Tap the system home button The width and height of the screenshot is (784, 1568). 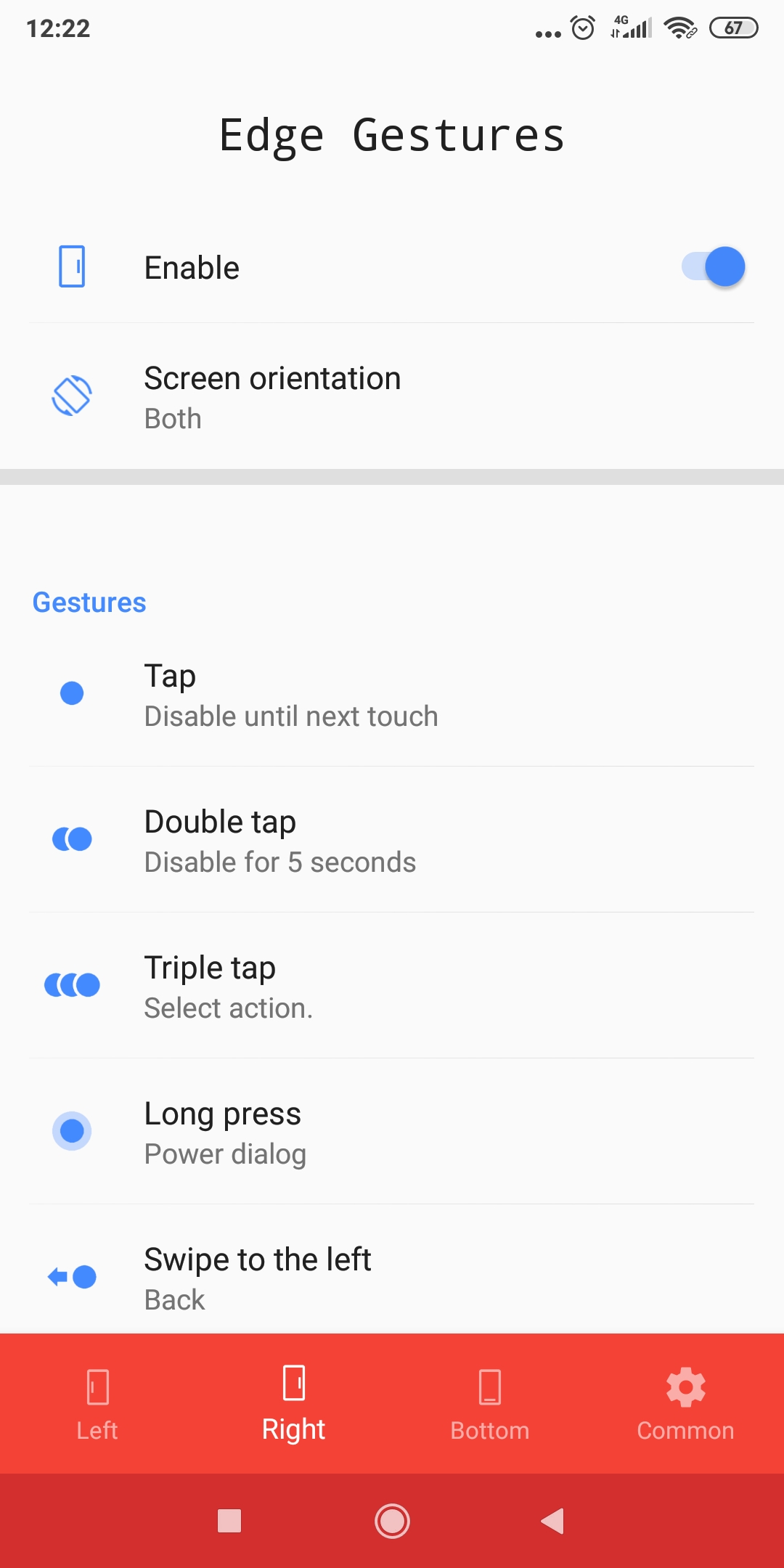coord(392,1521)
